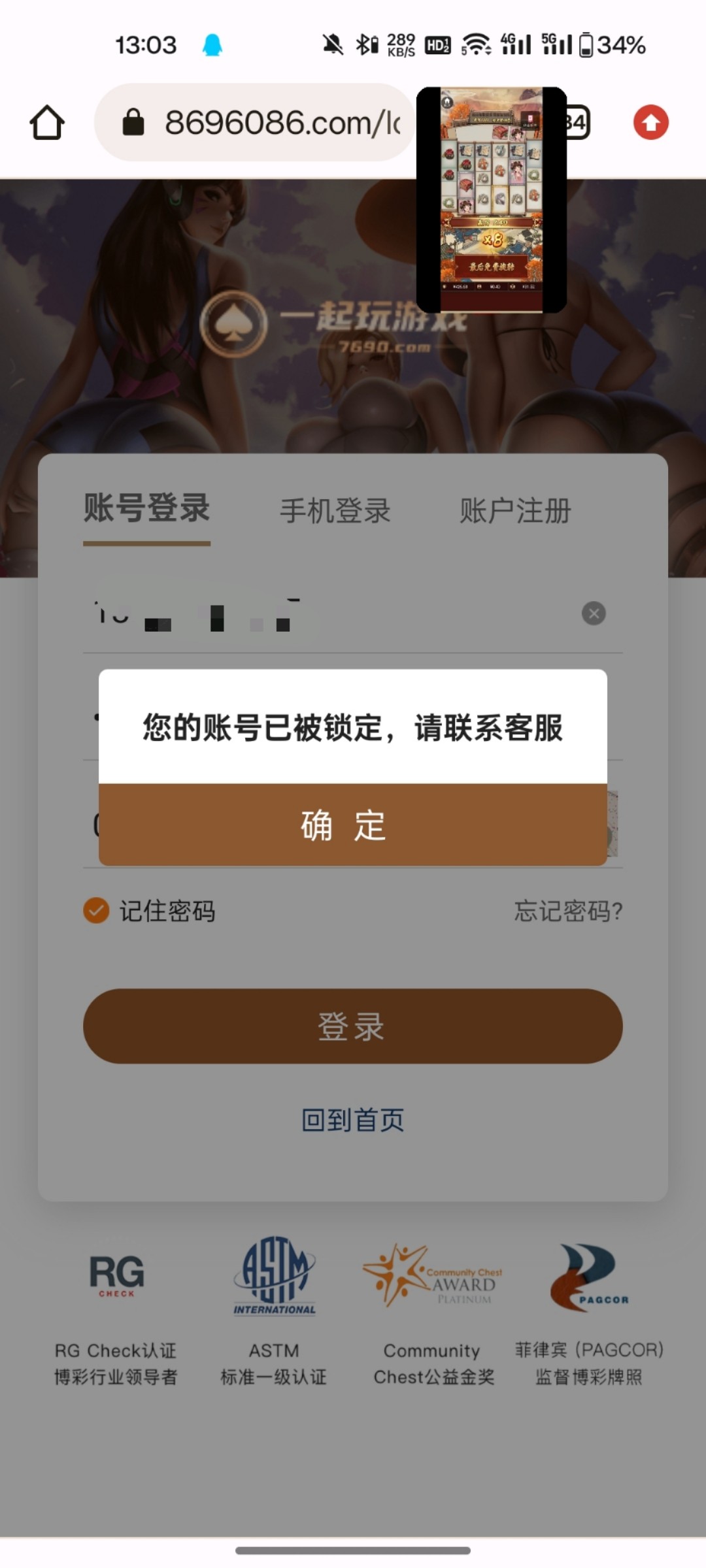Tap the red upload arrow icon
Image resolution: width=706 pixels, height=1568 pixels.
(x=650, y=122)
